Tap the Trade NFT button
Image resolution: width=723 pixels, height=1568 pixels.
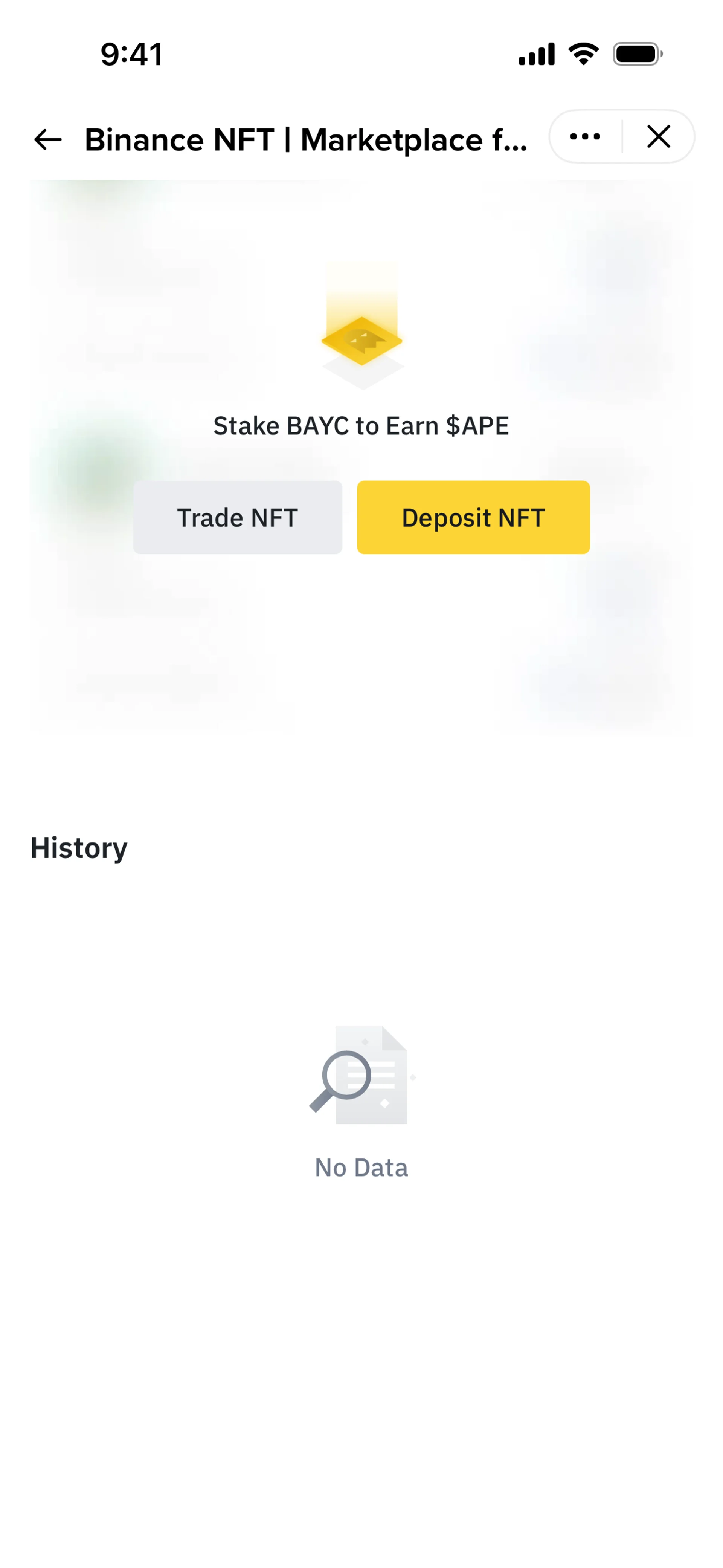[x=237, y=517]
